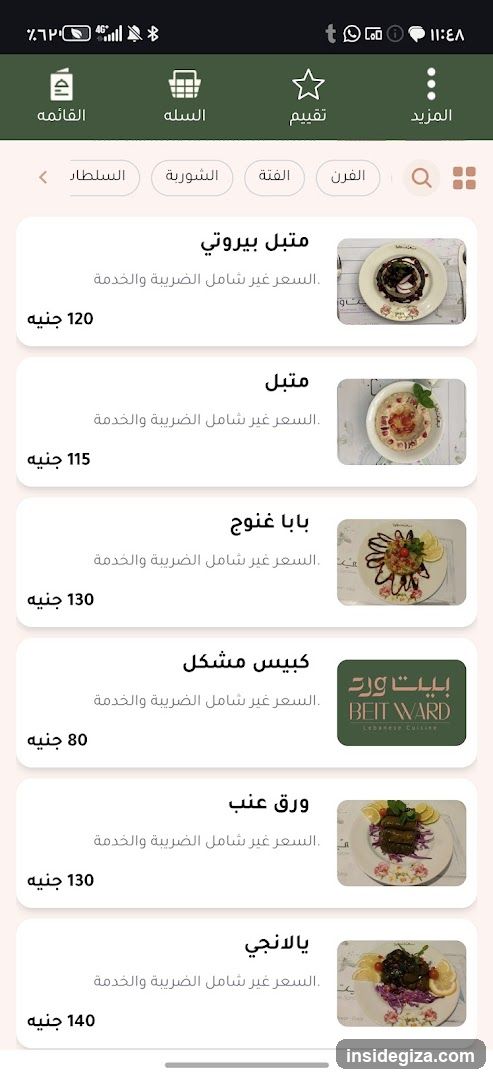Open the السله shopping basket

coord(185,96)
